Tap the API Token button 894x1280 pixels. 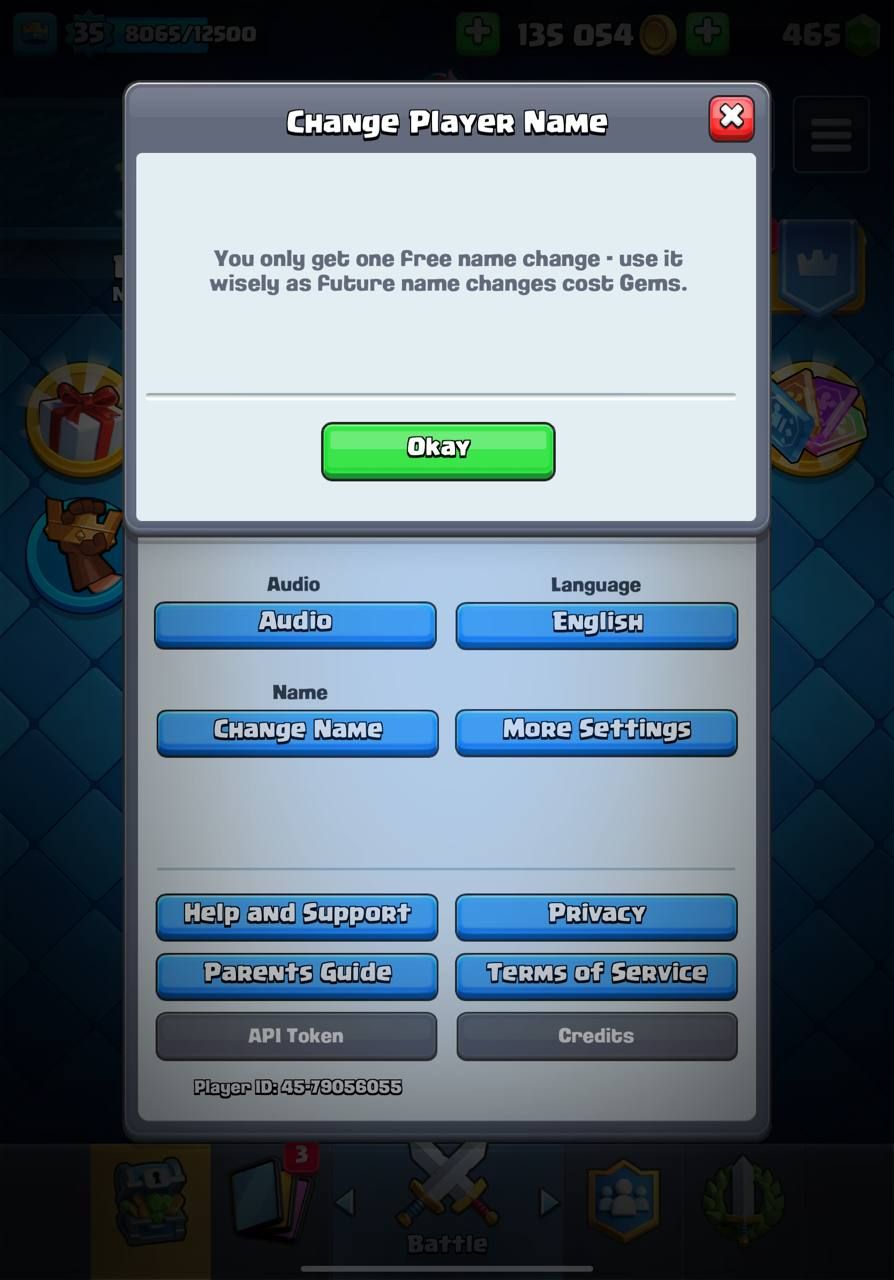tap(296, 1036)
